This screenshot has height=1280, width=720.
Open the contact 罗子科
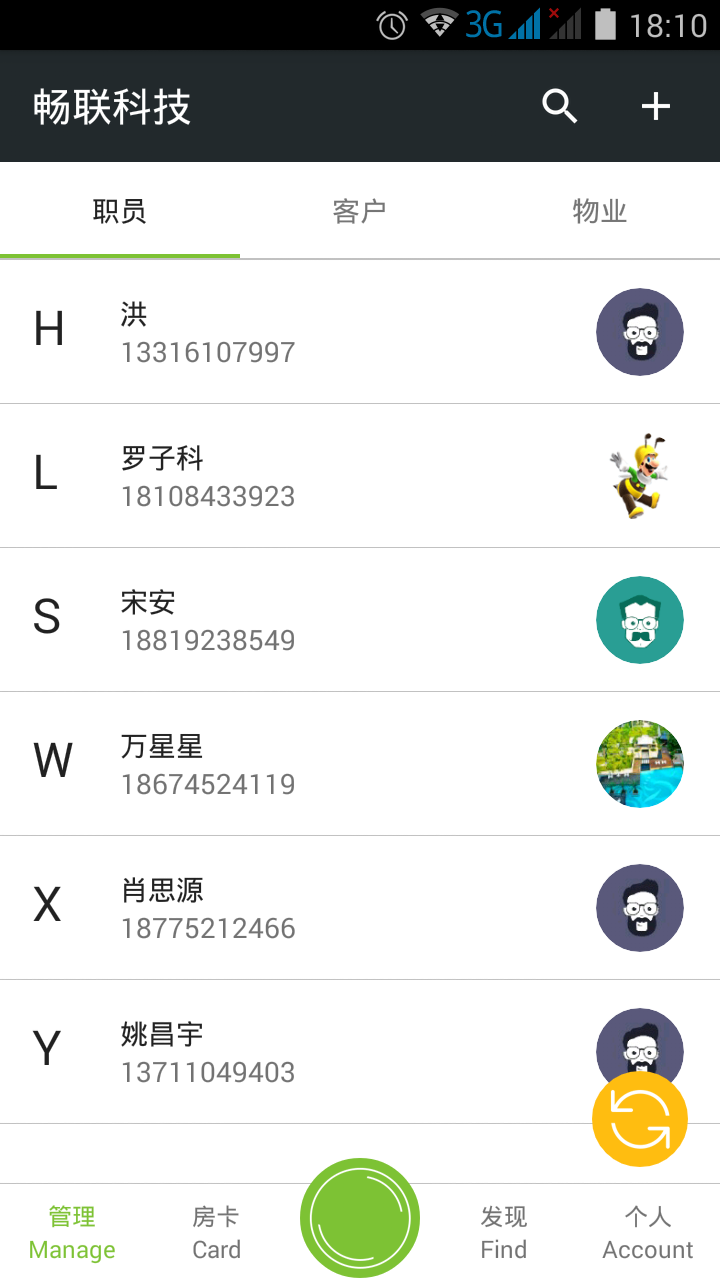pos(300,476)
